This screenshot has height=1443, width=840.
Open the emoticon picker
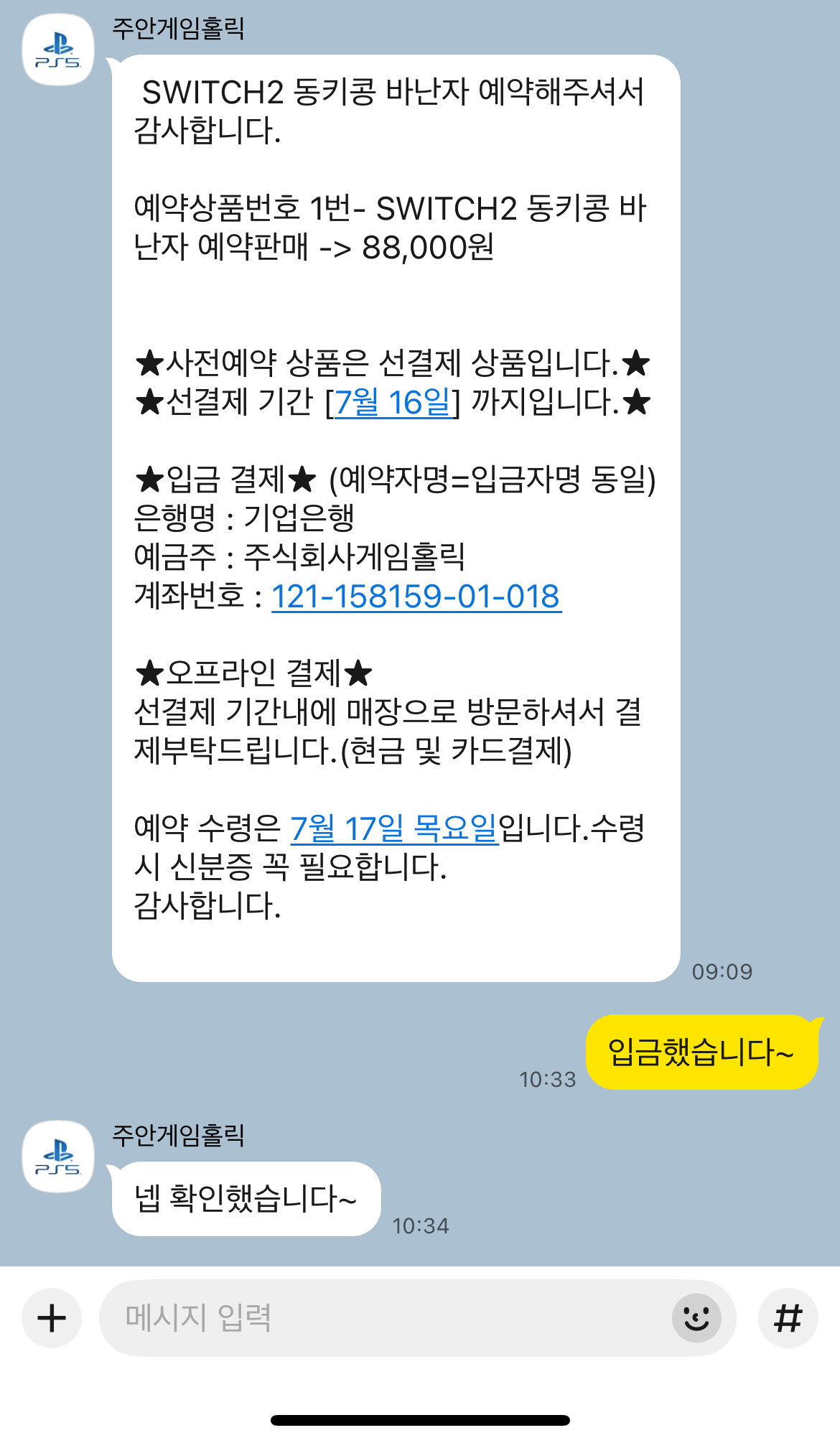[696, 1318]
